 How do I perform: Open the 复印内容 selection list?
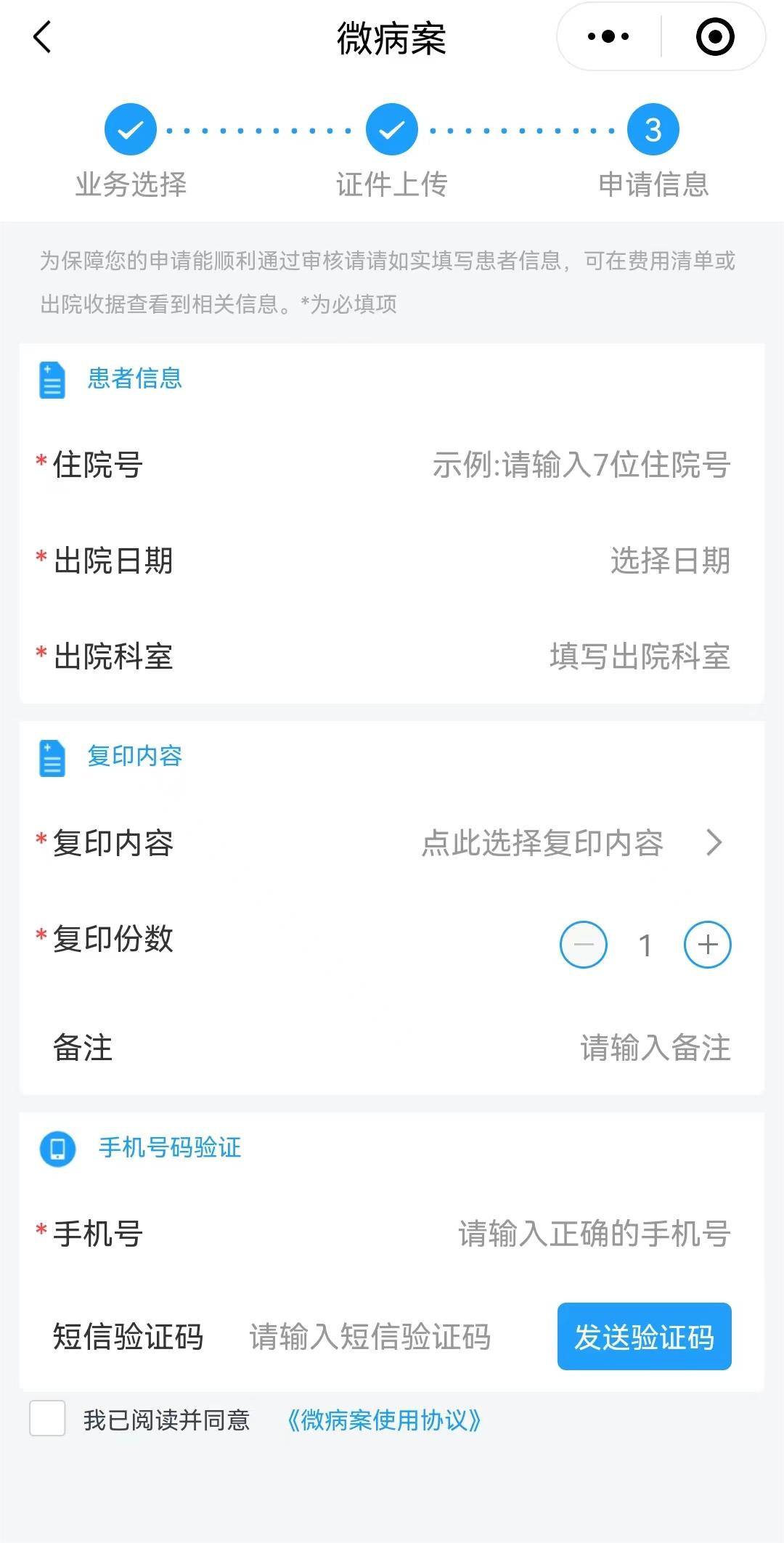pos(572,843)
